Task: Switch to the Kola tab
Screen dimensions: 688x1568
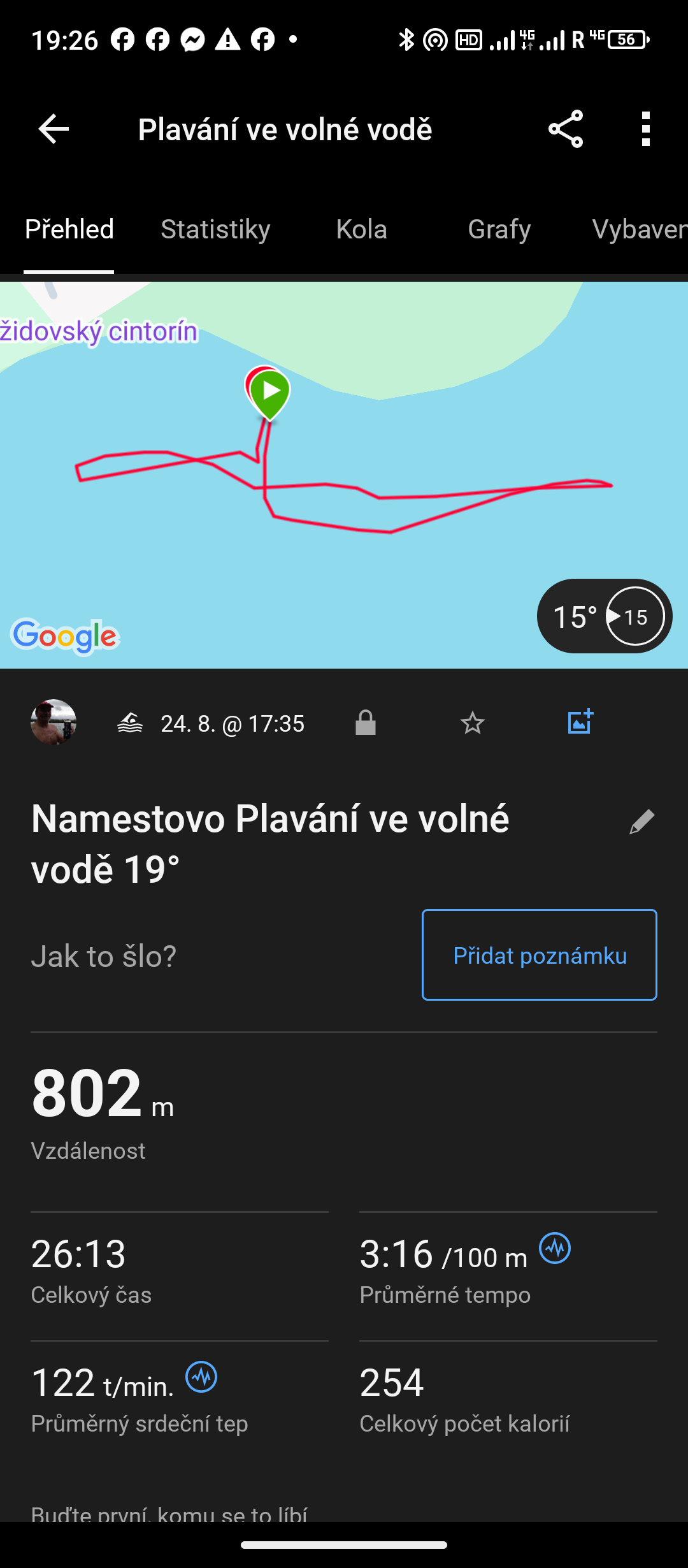Action: point(361,229)
